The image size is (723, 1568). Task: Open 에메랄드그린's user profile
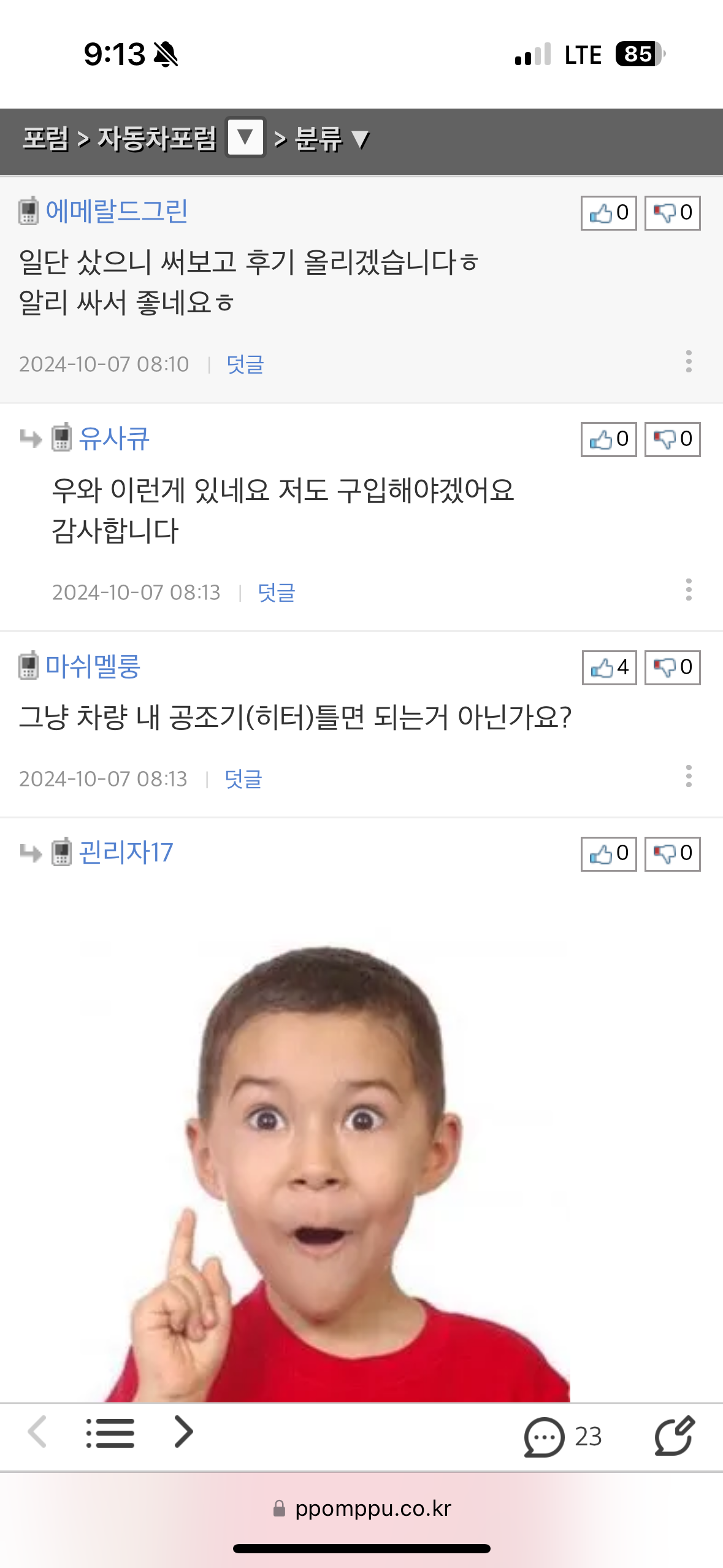(x=117, y=212)
